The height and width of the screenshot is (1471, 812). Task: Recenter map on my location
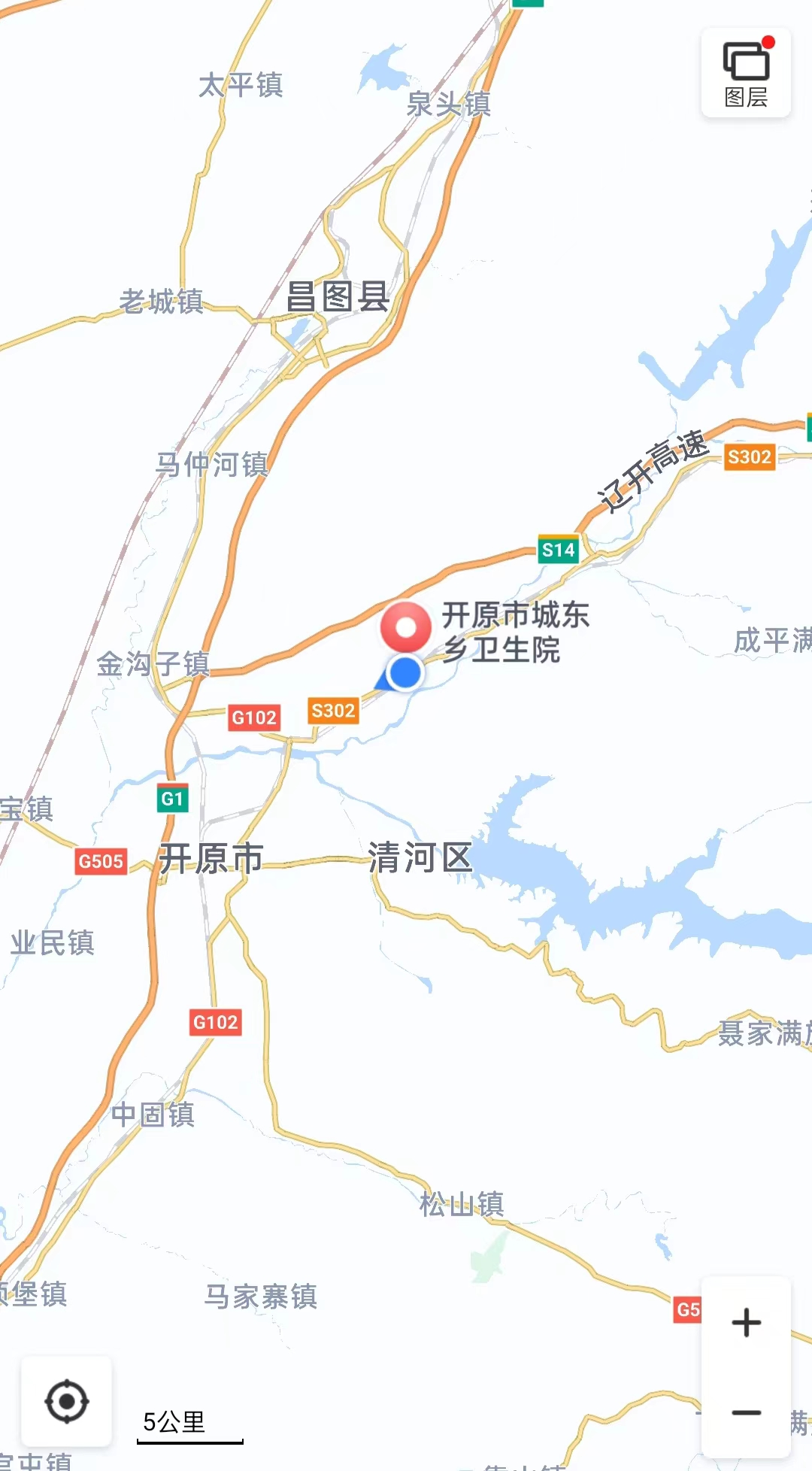[x=67, y=1401]
